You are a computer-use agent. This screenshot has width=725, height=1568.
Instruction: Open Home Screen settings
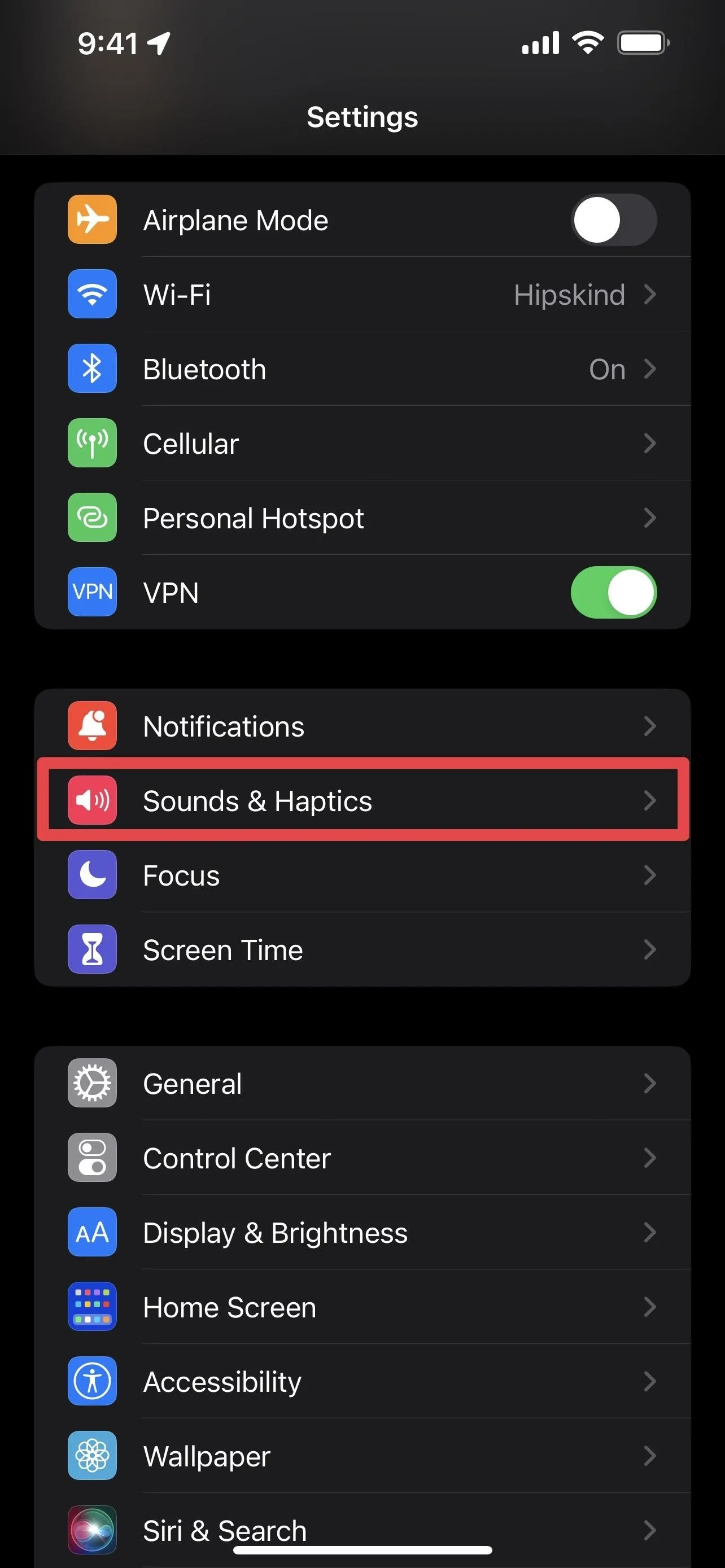[x=362, y=1307]
